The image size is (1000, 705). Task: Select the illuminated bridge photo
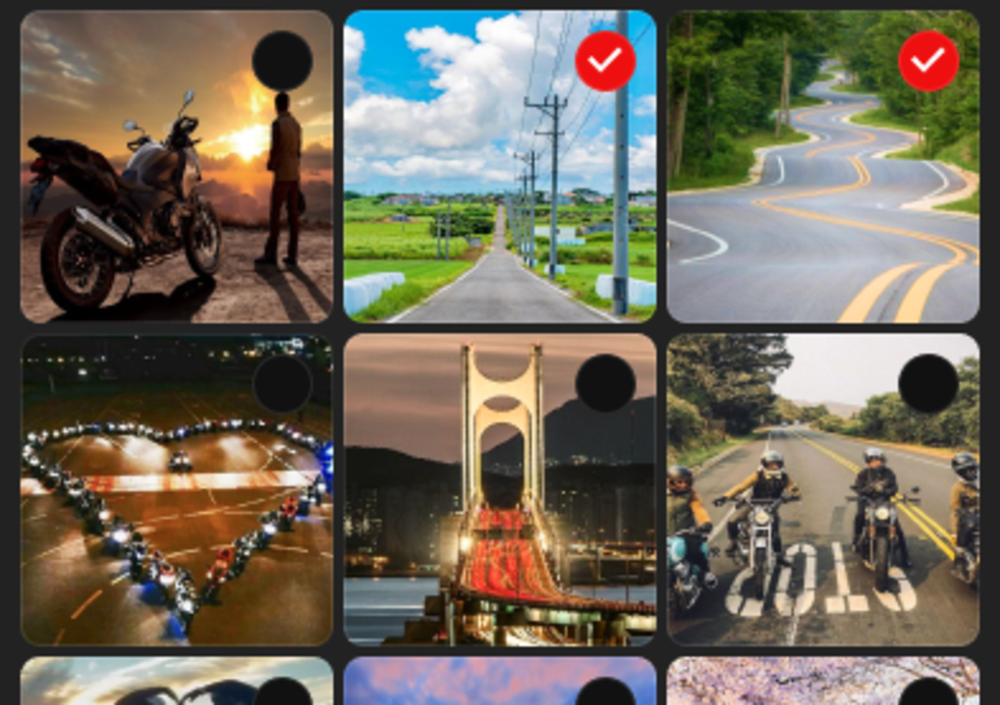tap(605, 384)
